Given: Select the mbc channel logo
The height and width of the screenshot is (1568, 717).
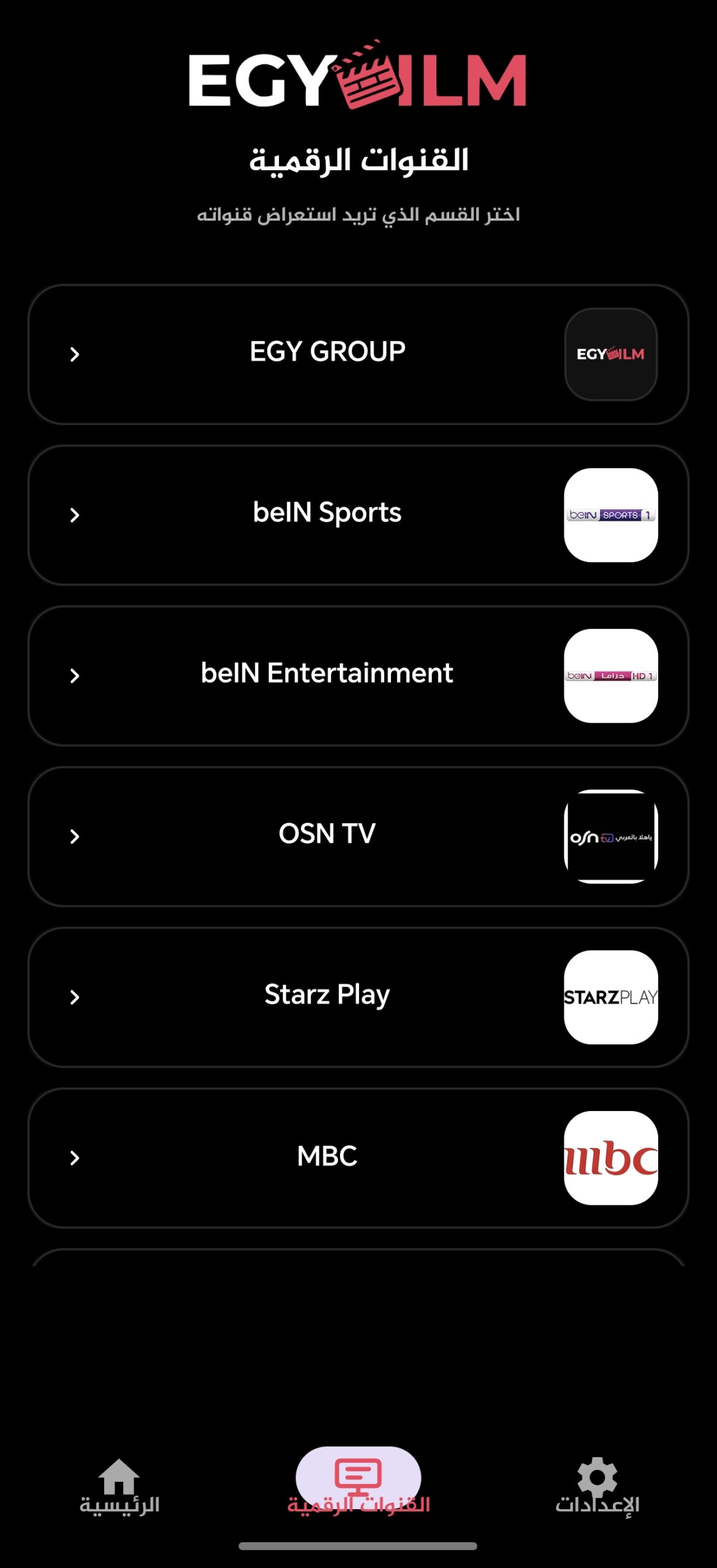Looking at the screenshot, I should [x=611, y=1156].
